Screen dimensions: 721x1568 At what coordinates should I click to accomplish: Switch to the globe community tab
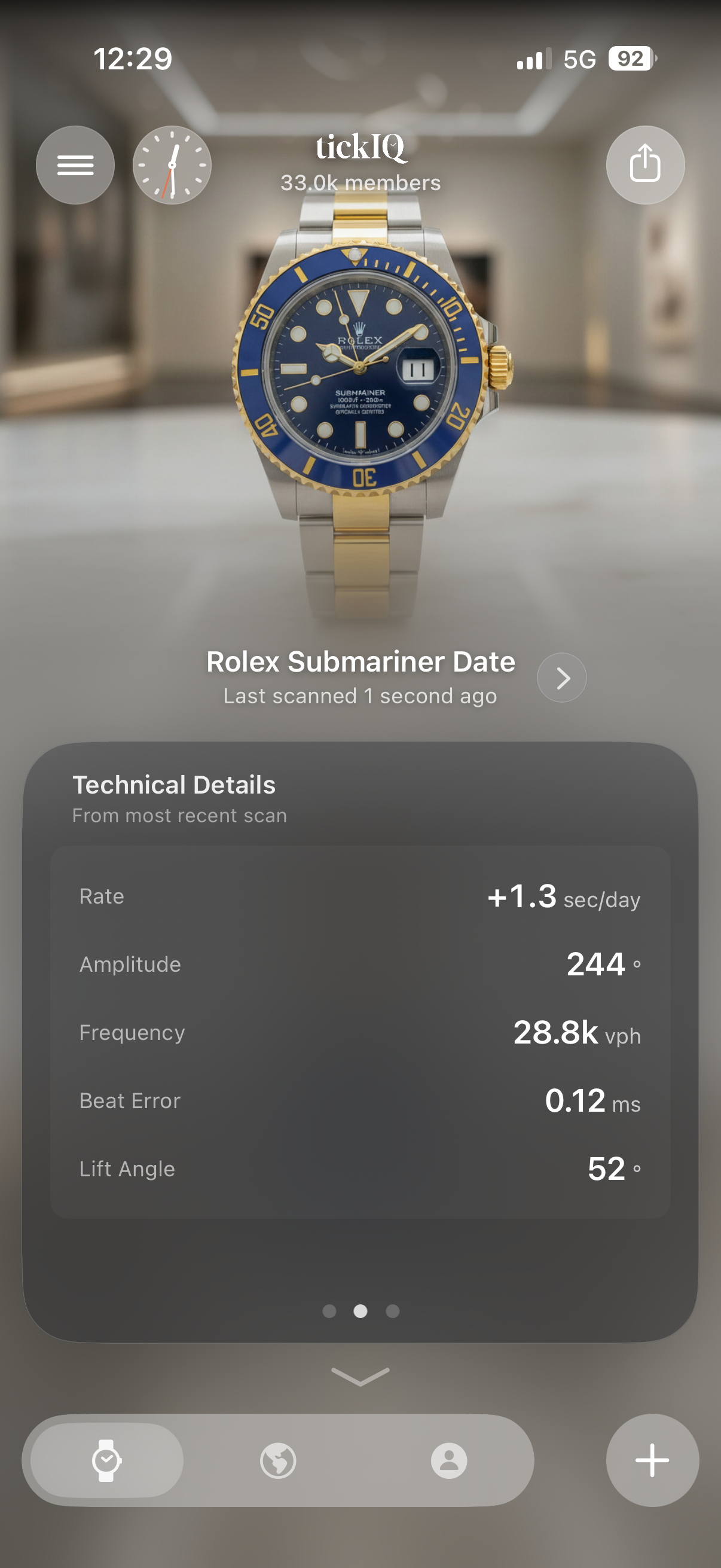278,1460
